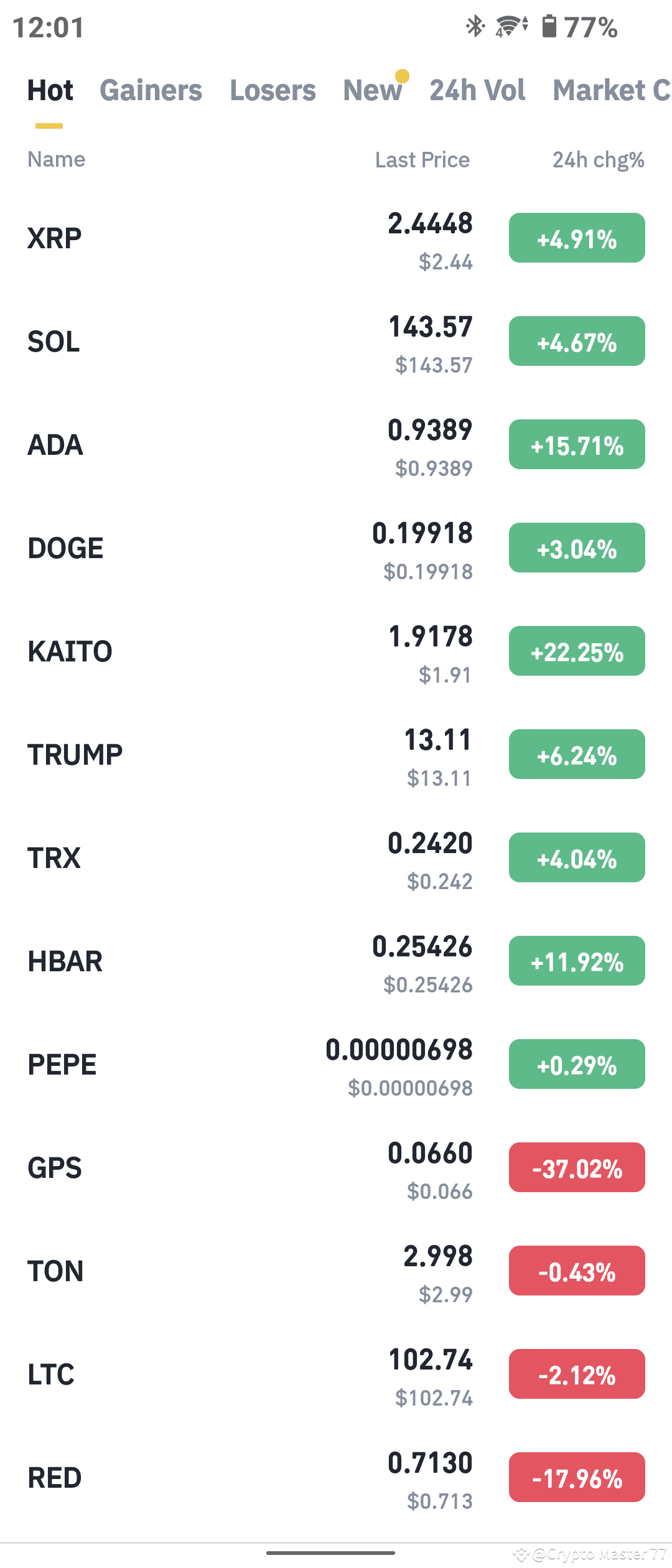
Task: Click the Bluetooth status icon
Action: click(x=474, y=26)
